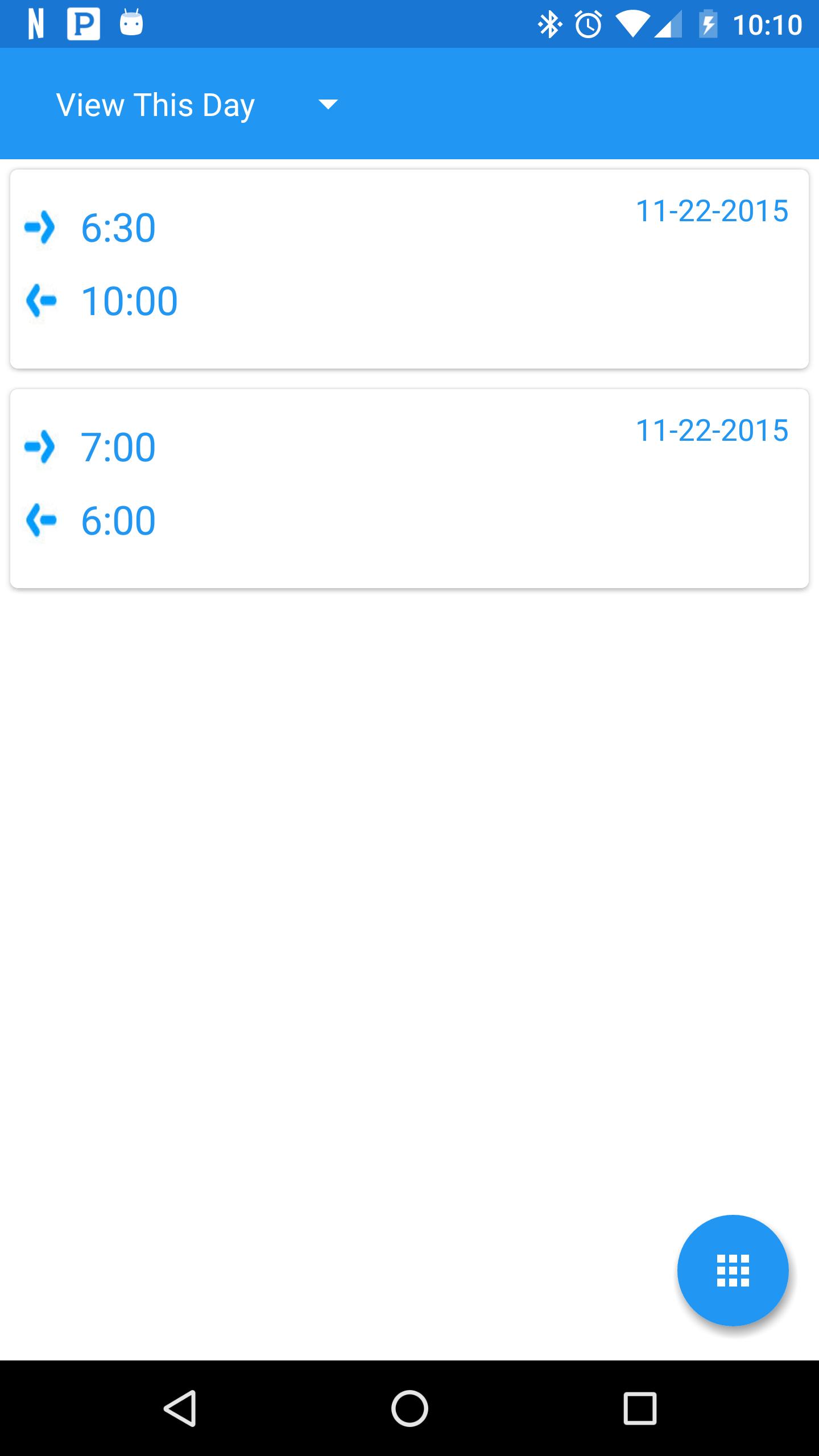Screen dimensions: 819x1456
Task: Open the 7:00 to 6:00 entry card
Action: pos(409,488)
